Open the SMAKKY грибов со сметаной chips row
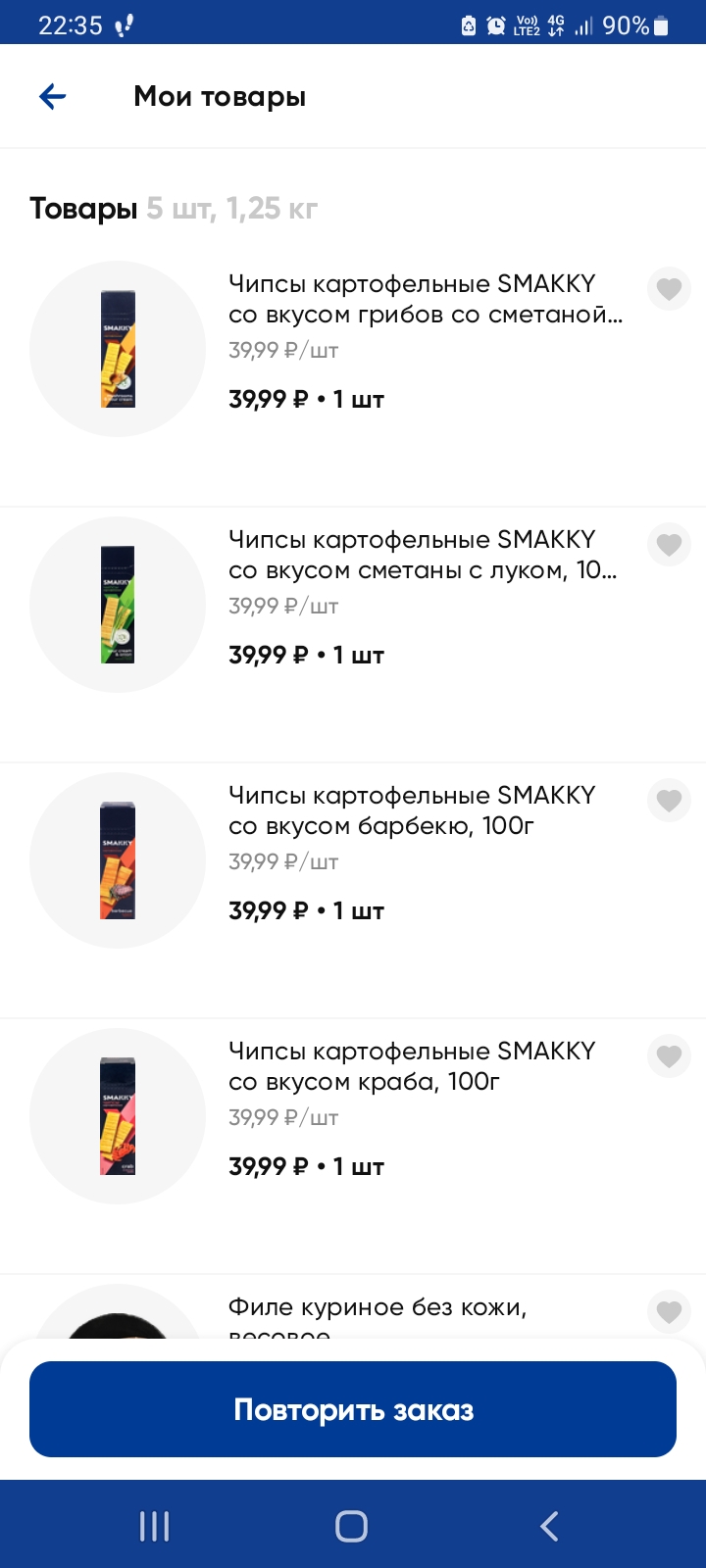This screenshot has width=706, height=1568. pos(412,343)
